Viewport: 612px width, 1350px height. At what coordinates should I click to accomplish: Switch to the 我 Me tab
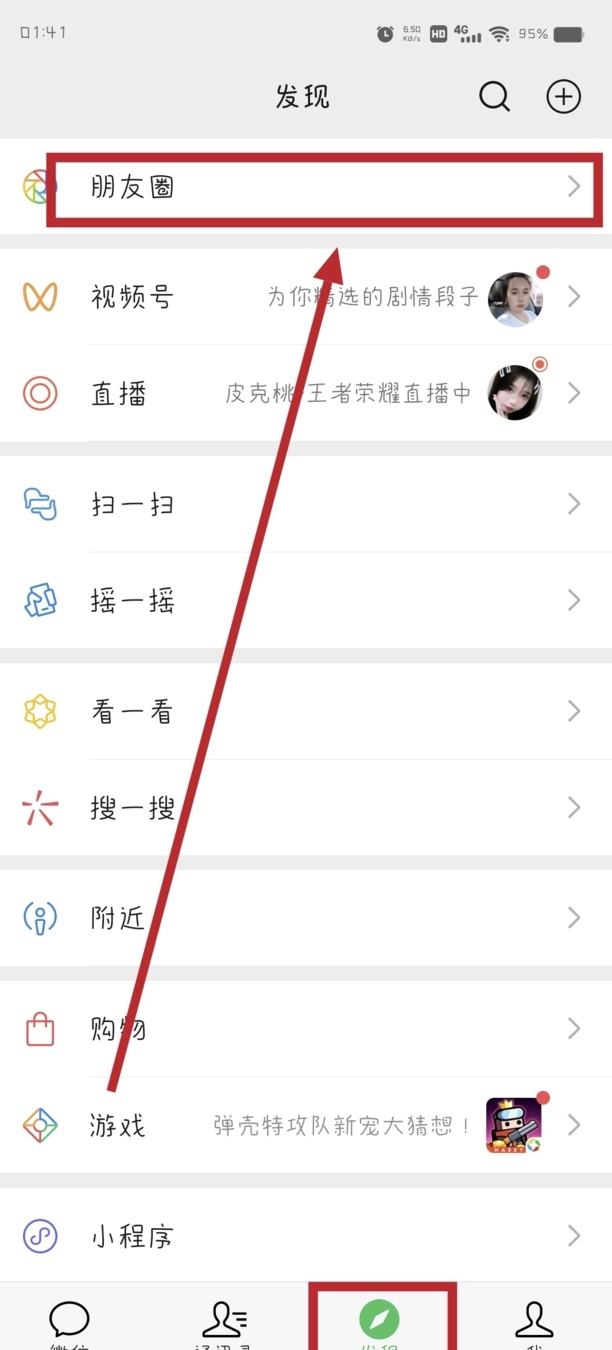534,1323
